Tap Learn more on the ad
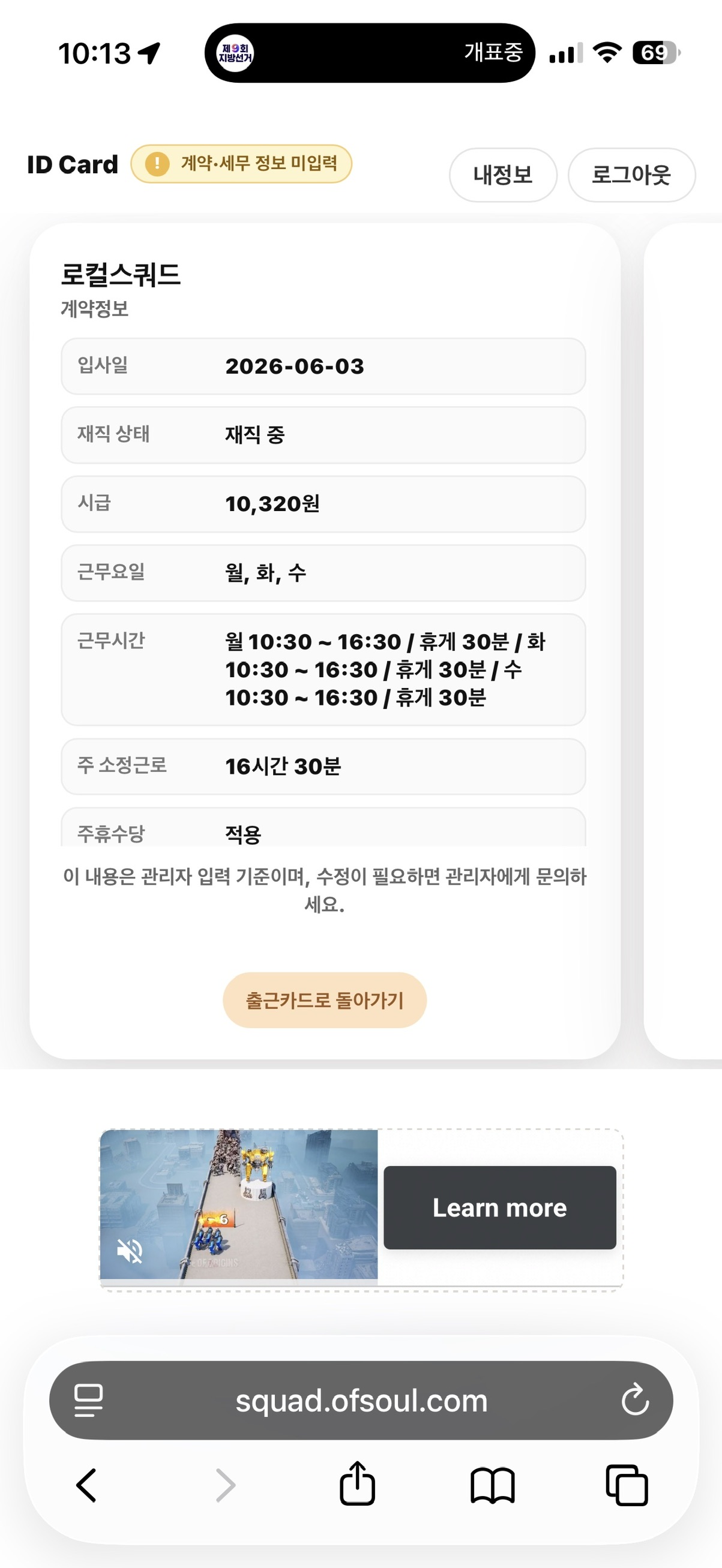 point(500,1207)
